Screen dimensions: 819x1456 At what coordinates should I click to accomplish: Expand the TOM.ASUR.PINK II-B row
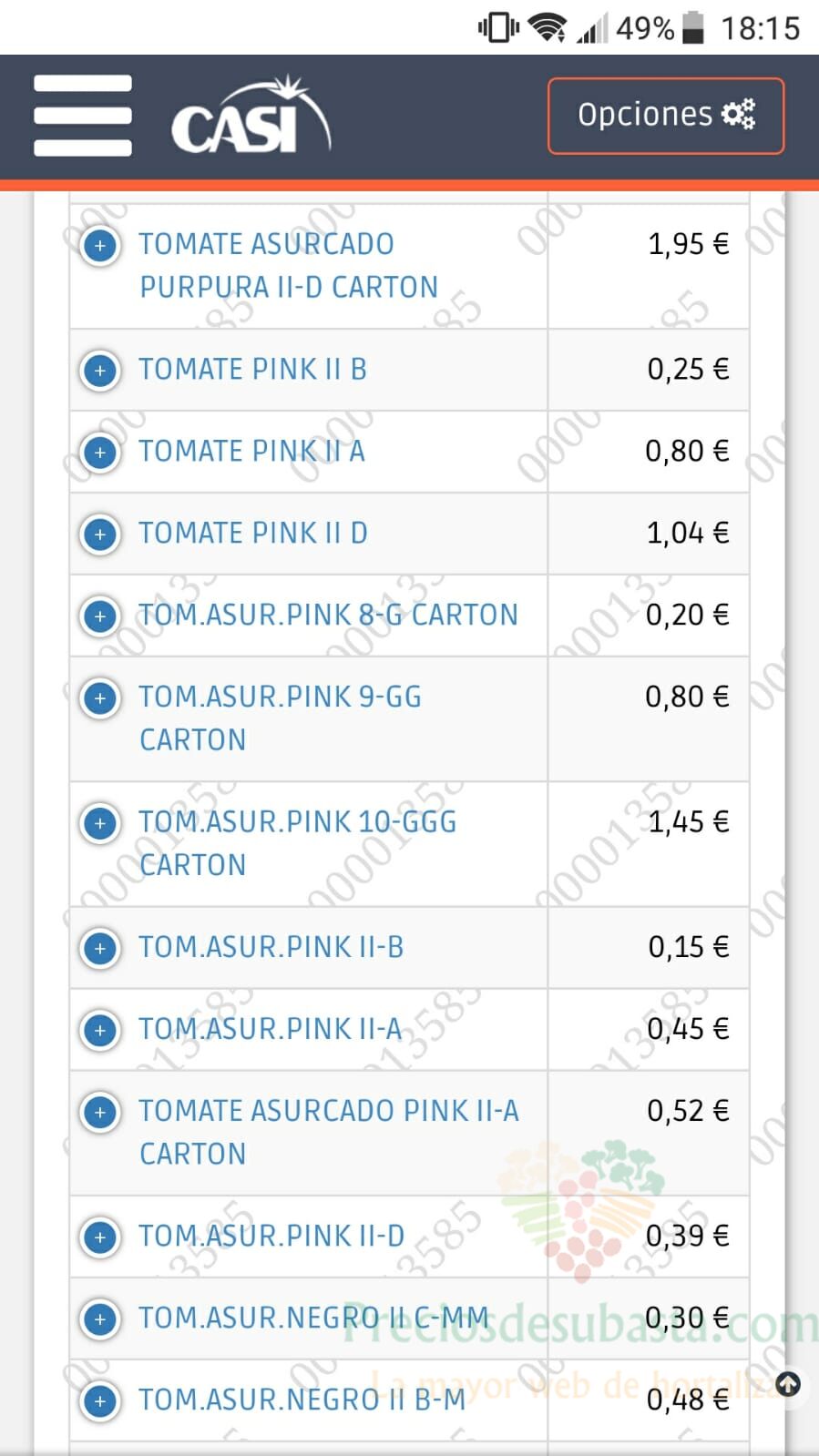click(x=100, y=949)
